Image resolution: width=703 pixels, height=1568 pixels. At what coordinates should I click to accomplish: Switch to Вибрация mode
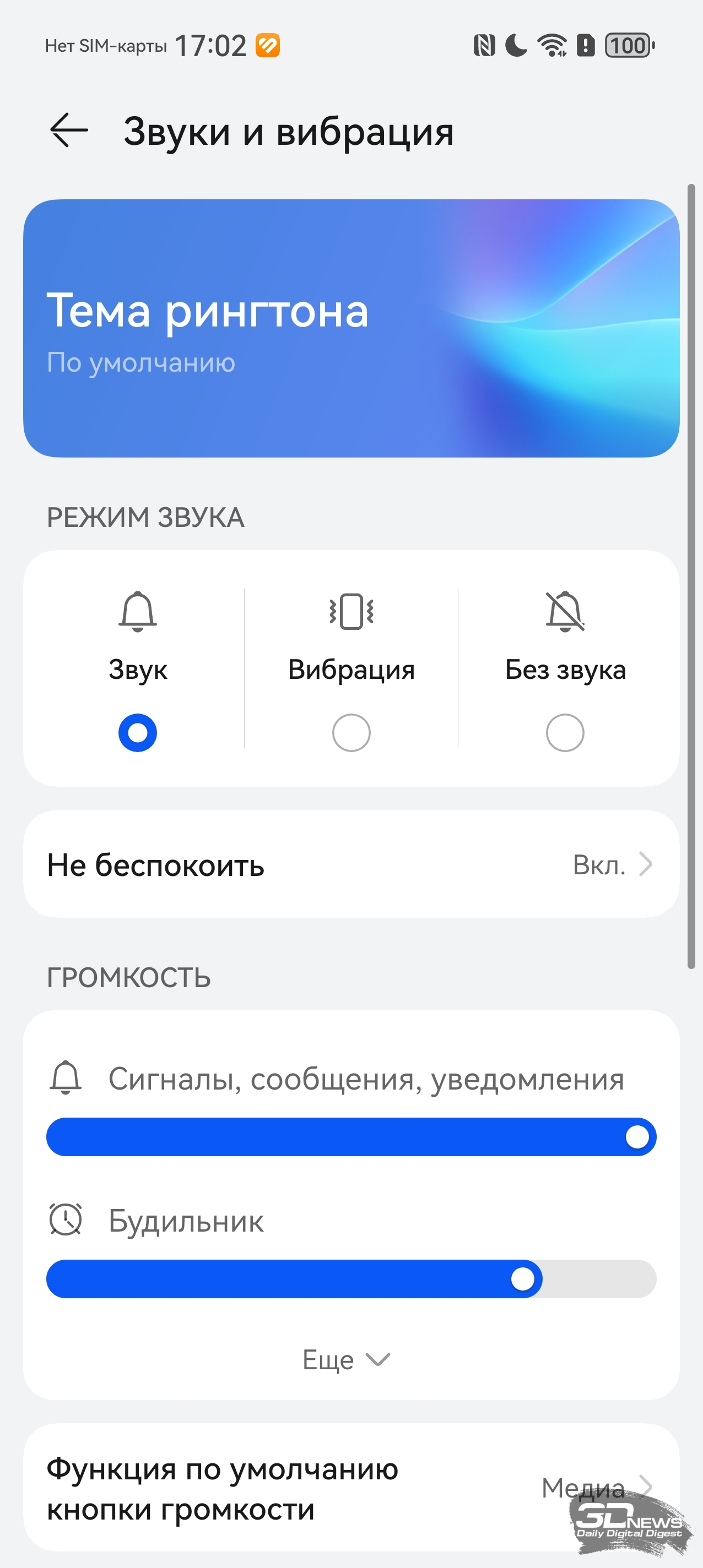click(x=351, y=670)
